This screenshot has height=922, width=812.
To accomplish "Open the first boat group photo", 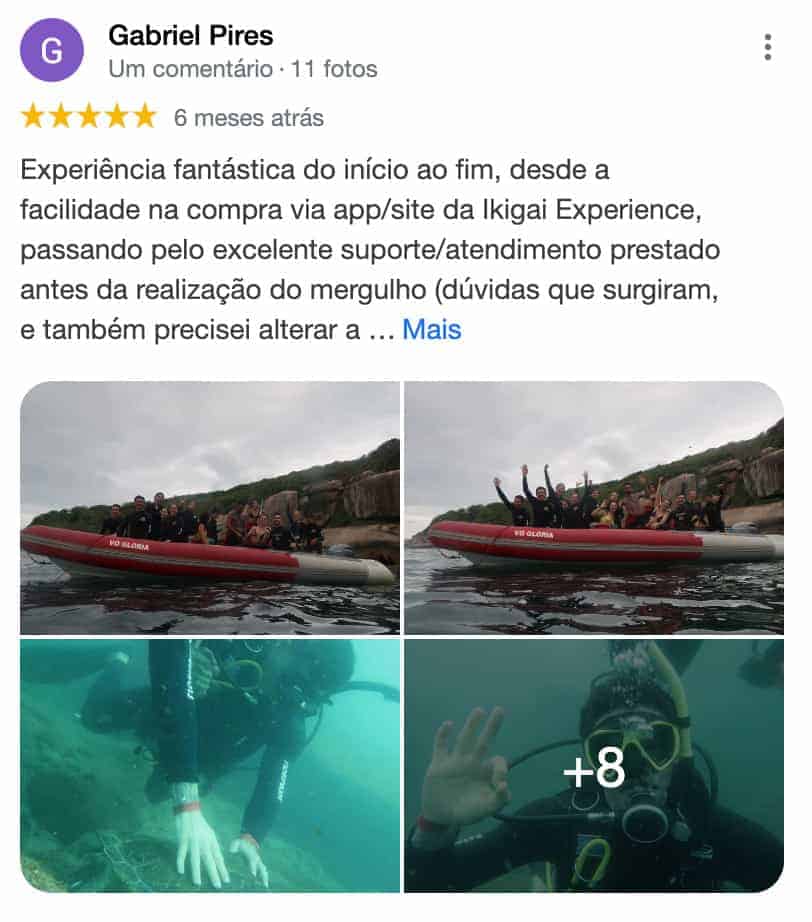I will (x=210, y=507).
